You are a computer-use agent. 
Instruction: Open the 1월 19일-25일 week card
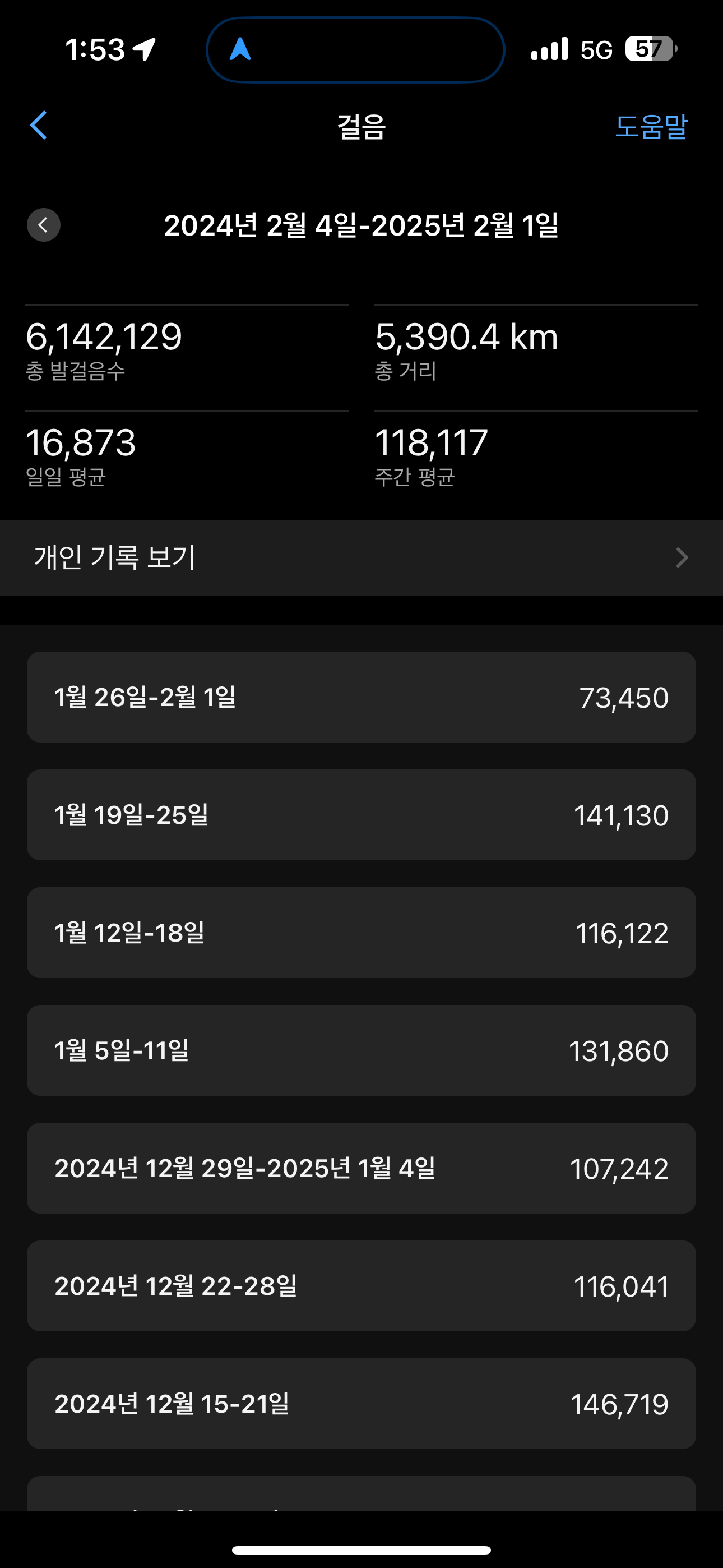point(361,815)
